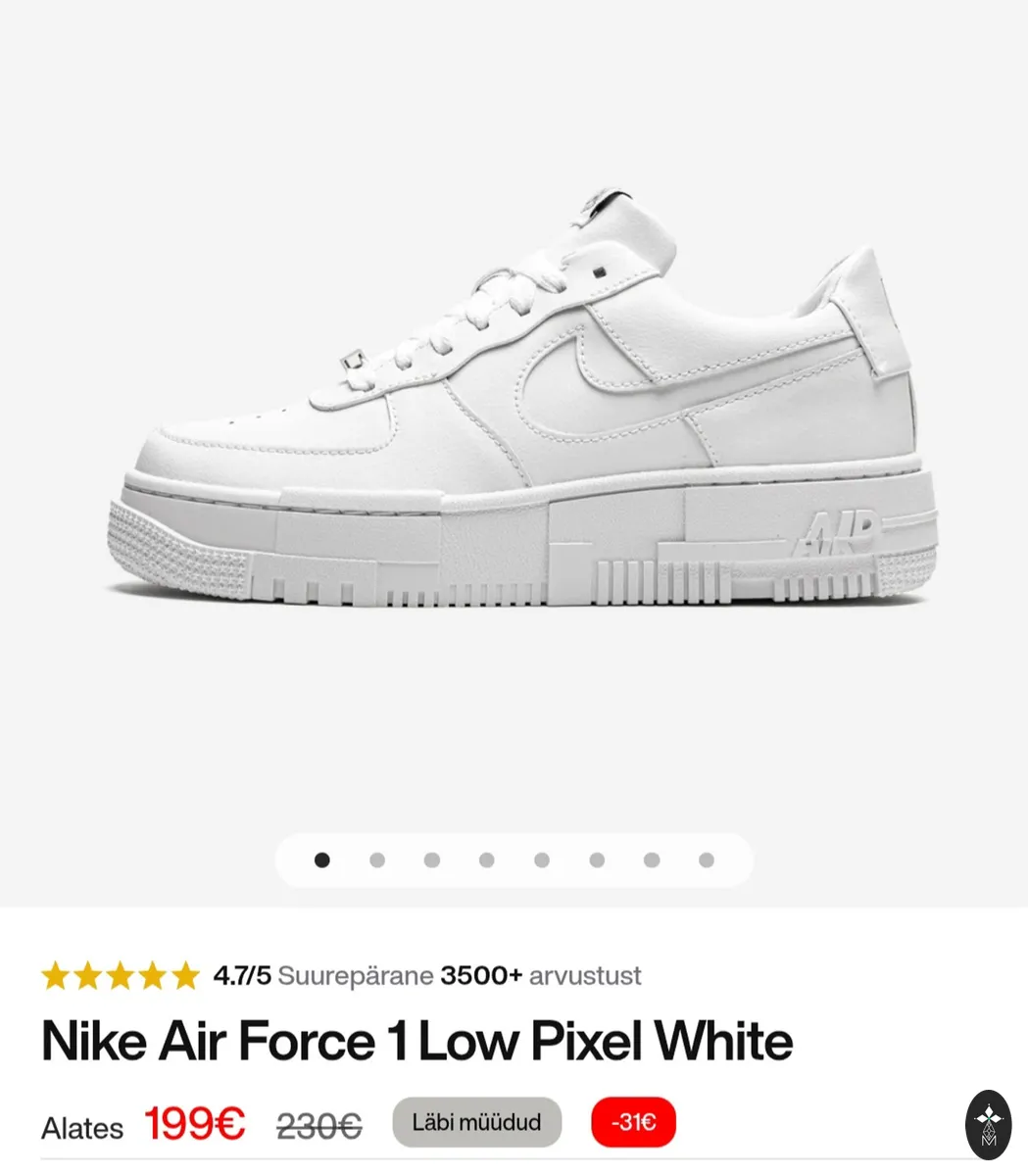
Task: Select the fourth dot of the image carousel
Action: (487, 860)
